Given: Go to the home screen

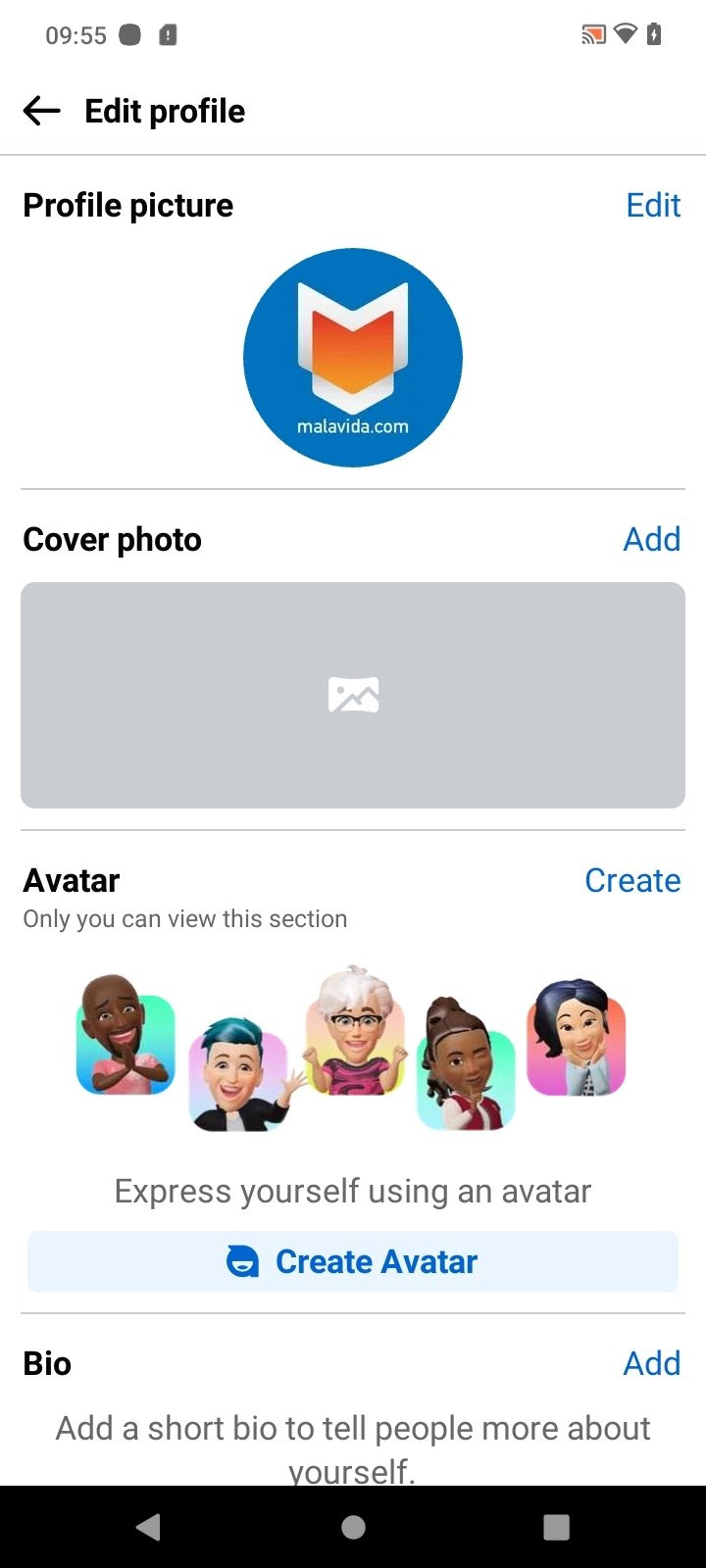Looking at the screenshot, I should coord(353,1527).
